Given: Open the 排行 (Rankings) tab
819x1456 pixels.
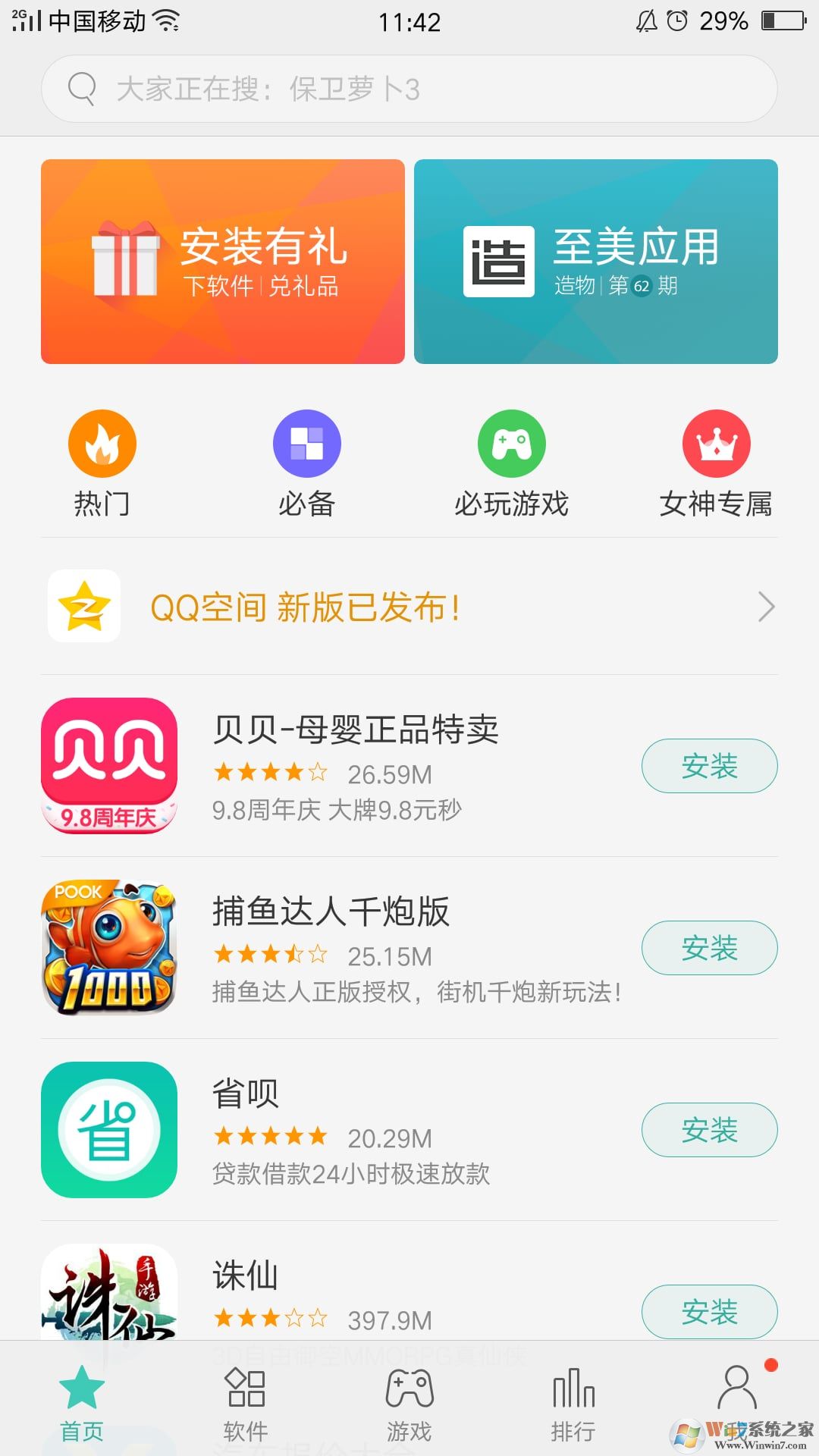Looking at the screenshot, I should click(x=573, y=1407).
